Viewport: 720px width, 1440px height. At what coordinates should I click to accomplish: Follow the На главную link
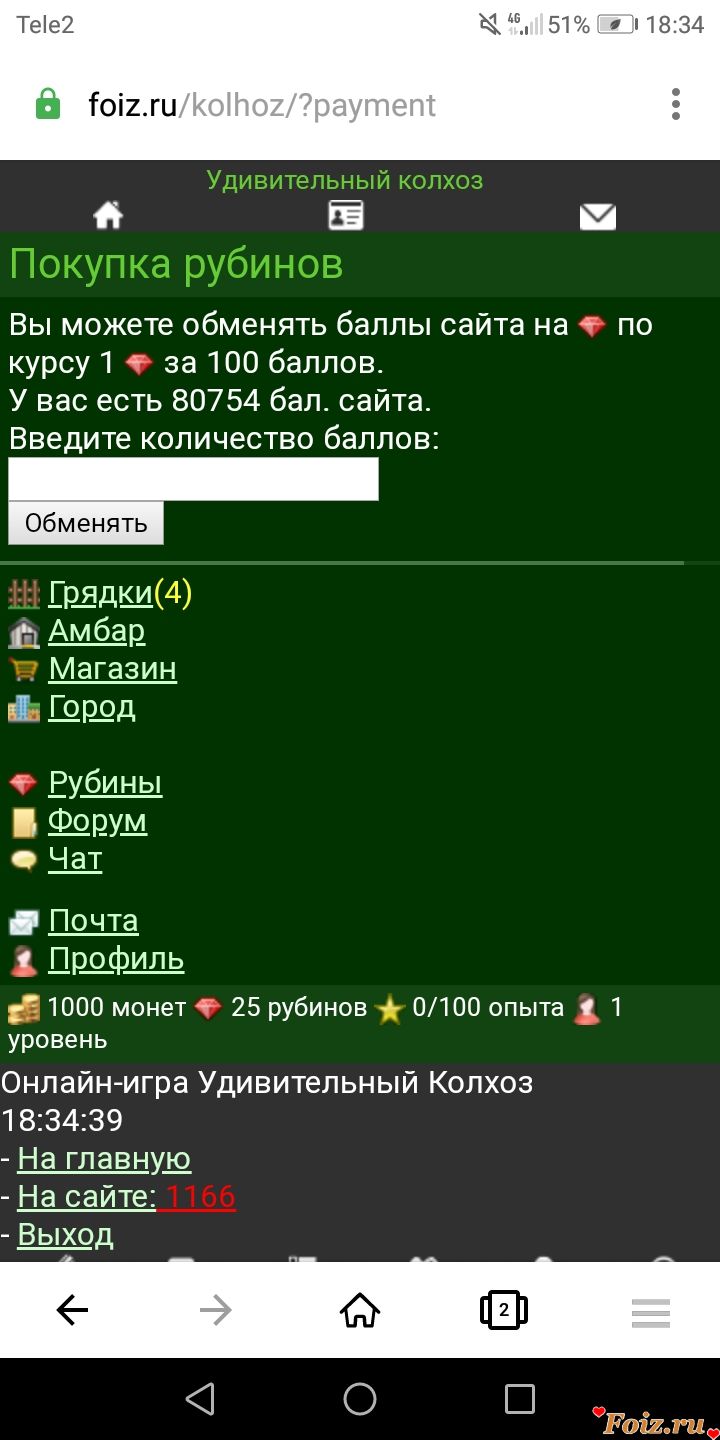[104, 1158]
